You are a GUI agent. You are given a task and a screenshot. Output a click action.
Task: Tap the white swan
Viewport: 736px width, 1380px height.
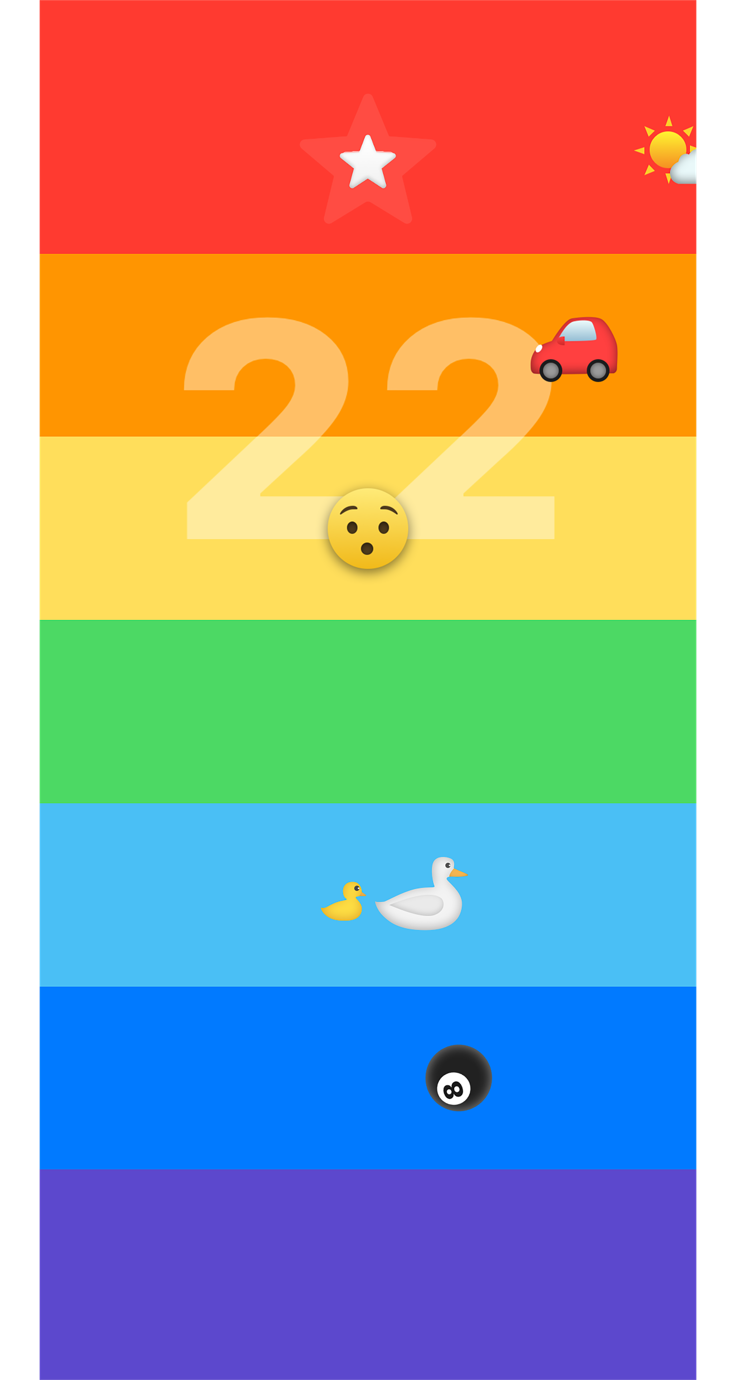[422, 896]
